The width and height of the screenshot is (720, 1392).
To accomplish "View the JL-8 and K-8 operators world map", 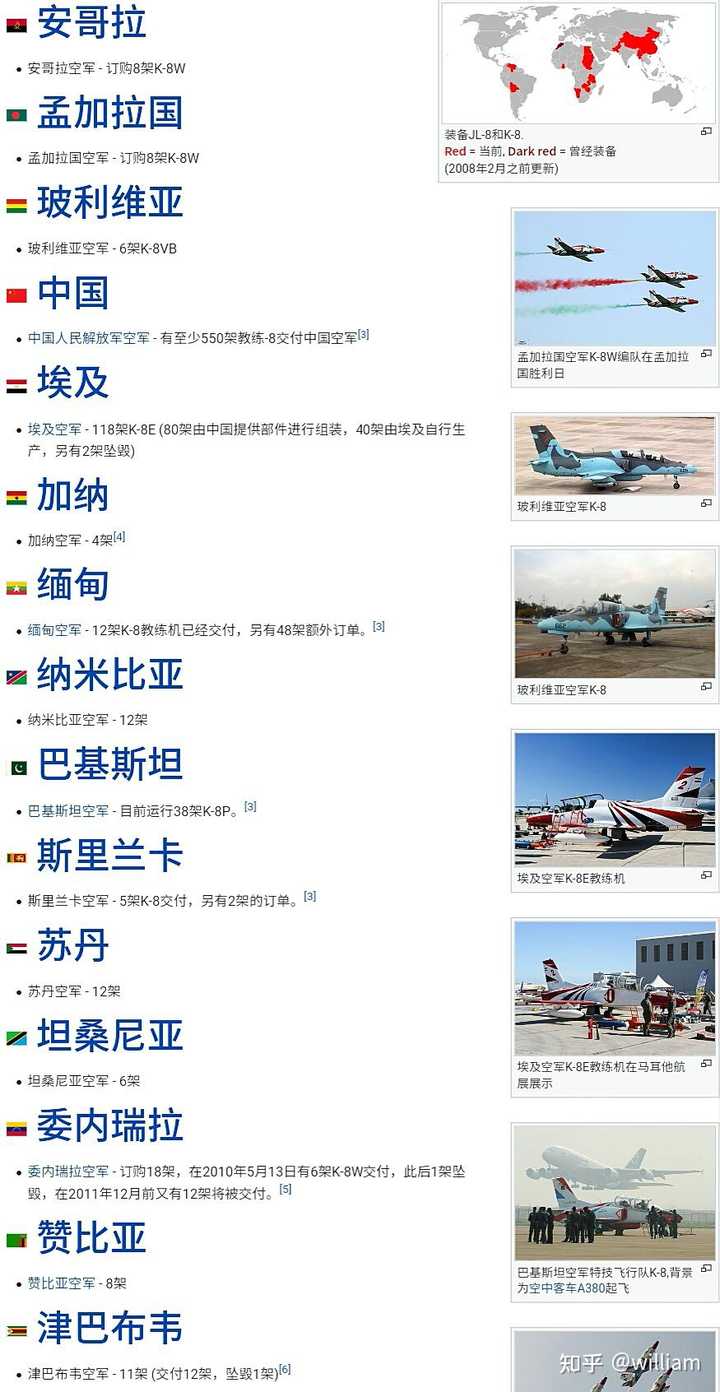I will [578, 63].
